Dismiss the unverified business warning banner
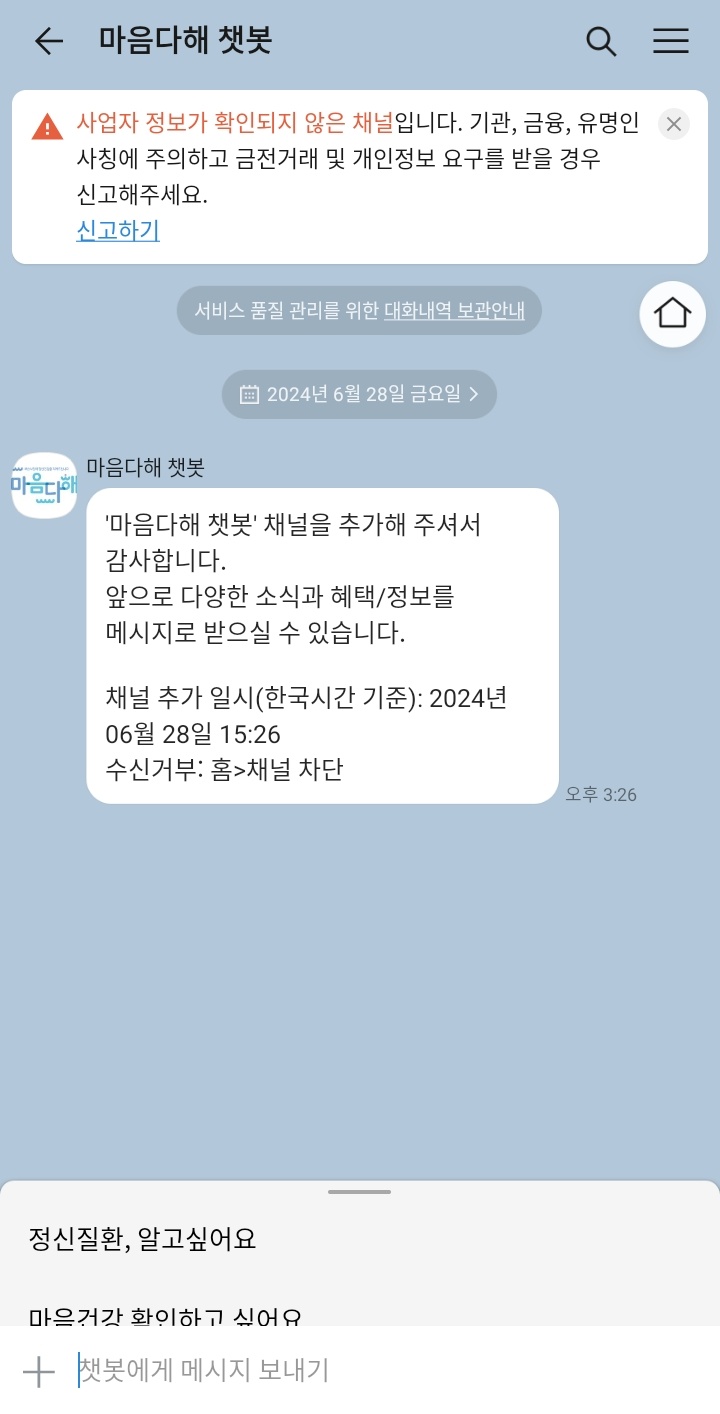Viewport: 720px width, 1414px height. tap(673, 124)
